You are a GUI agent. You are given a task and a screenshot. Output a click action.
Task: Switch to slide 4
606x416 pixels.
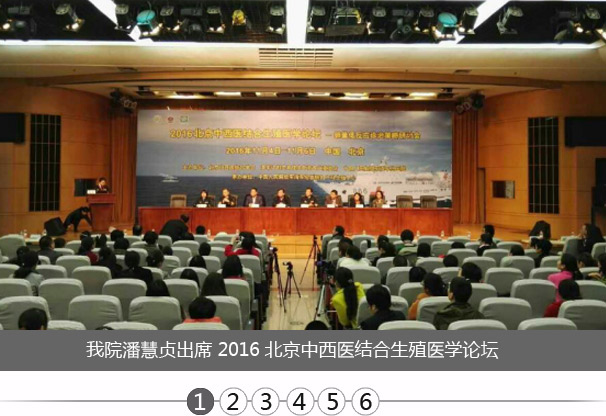(299, 402)
